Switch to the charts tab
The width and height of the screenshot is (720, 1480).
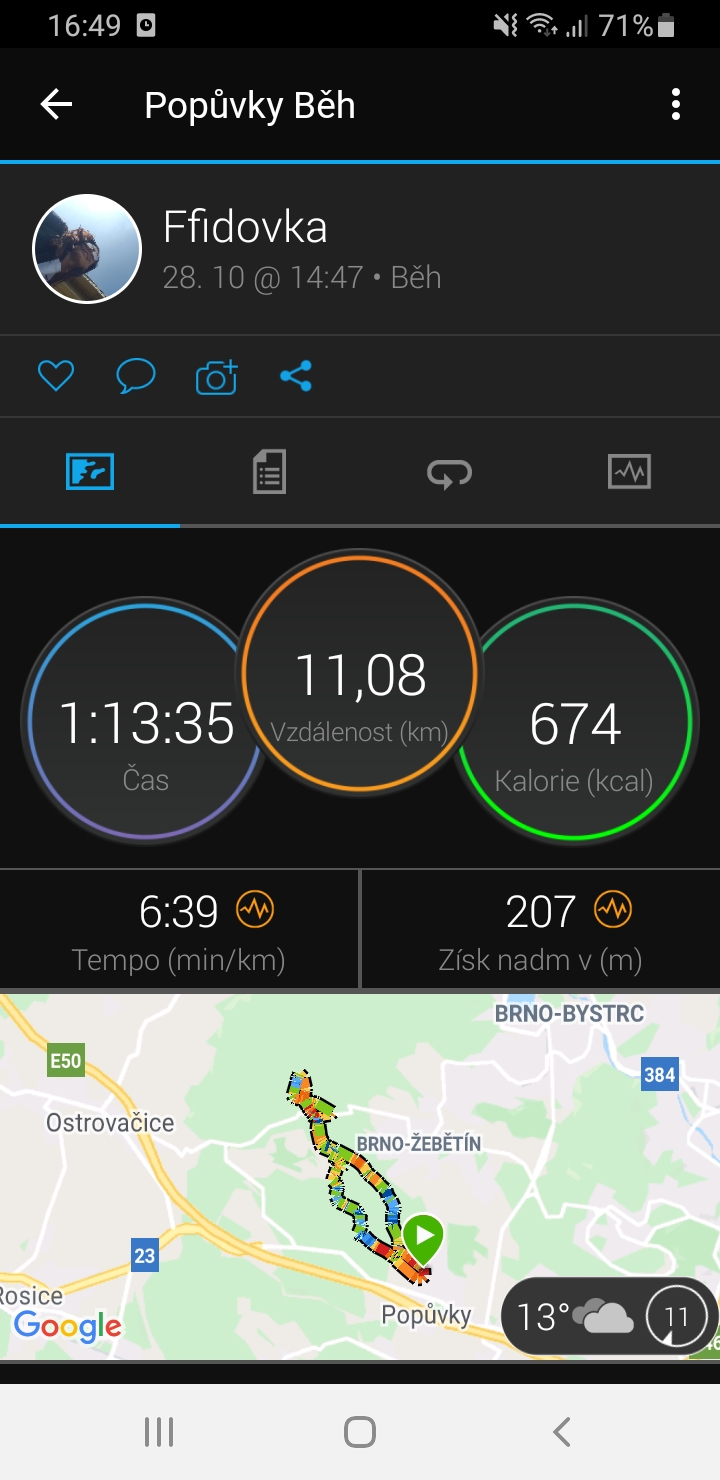point(629,471)
